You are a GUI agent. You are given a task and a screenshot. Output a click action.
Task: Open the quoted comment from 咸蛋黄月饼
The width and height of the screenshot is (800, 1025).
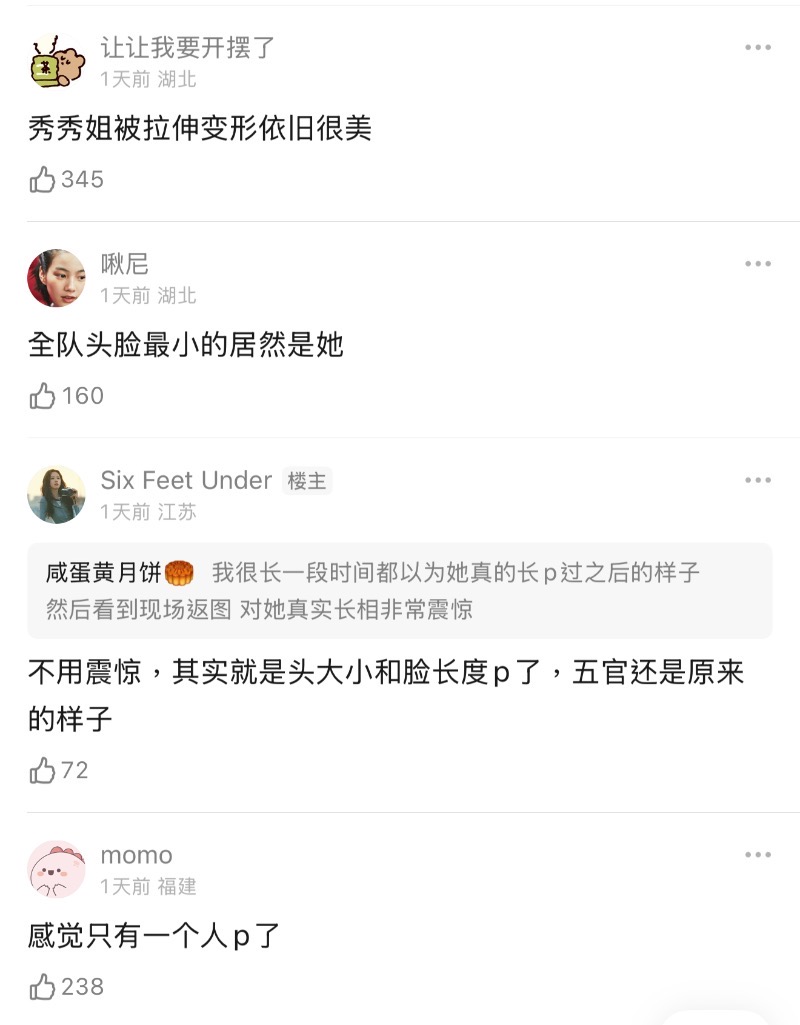[x=399, y=590]
